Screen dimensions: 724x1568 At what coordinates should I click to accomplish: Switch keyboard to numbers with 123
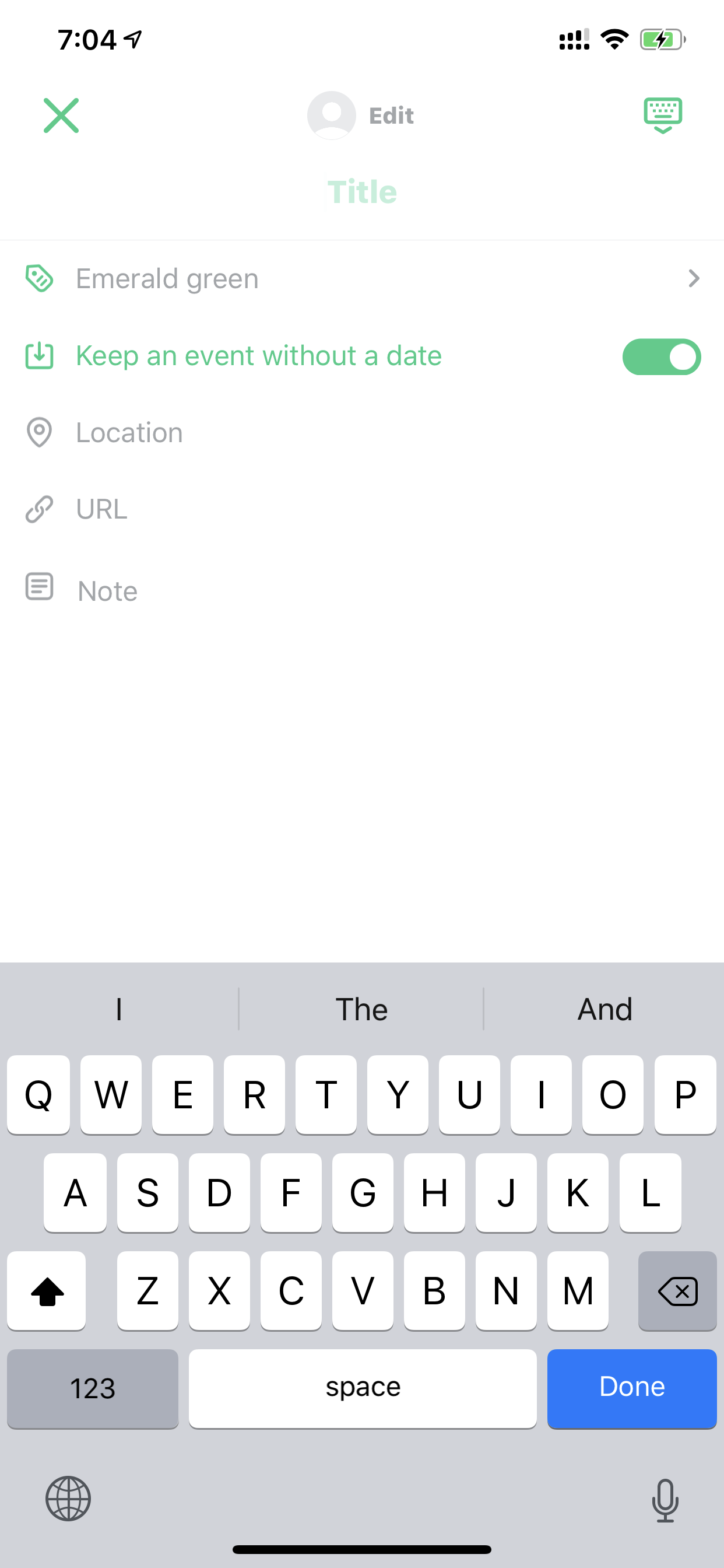pos(93,1388)
